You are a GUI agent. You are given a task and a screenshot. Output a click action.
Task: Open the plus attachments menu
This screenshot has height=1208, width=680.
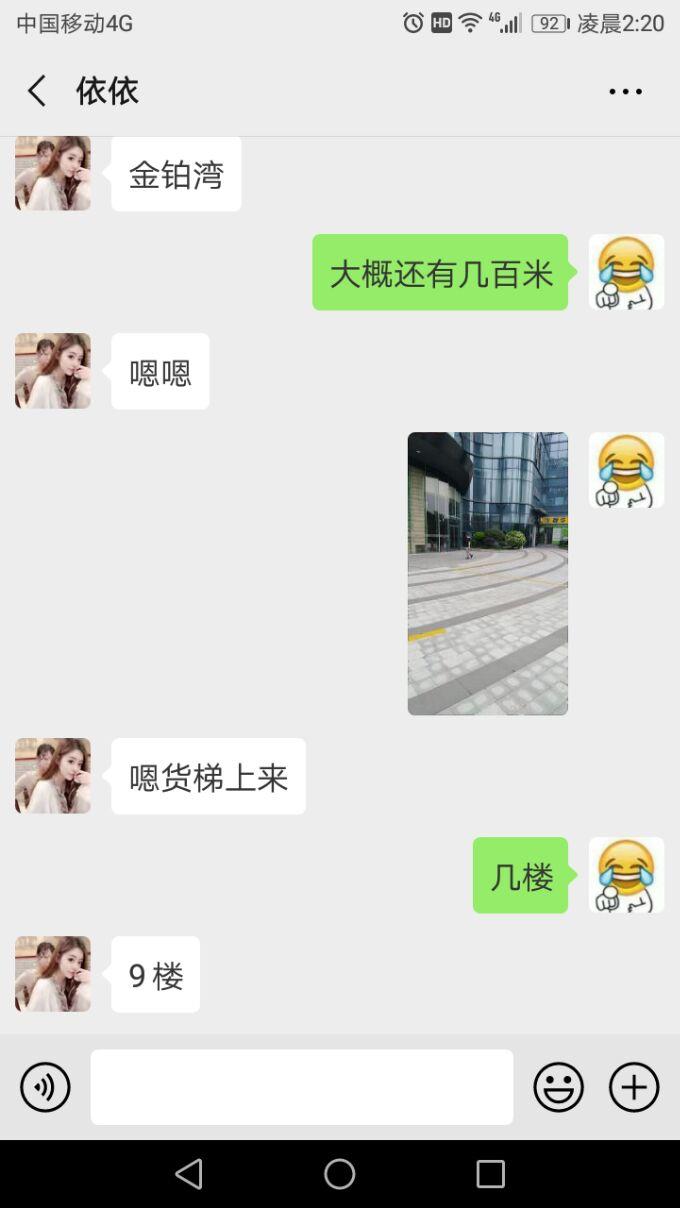coord(634,1087)
